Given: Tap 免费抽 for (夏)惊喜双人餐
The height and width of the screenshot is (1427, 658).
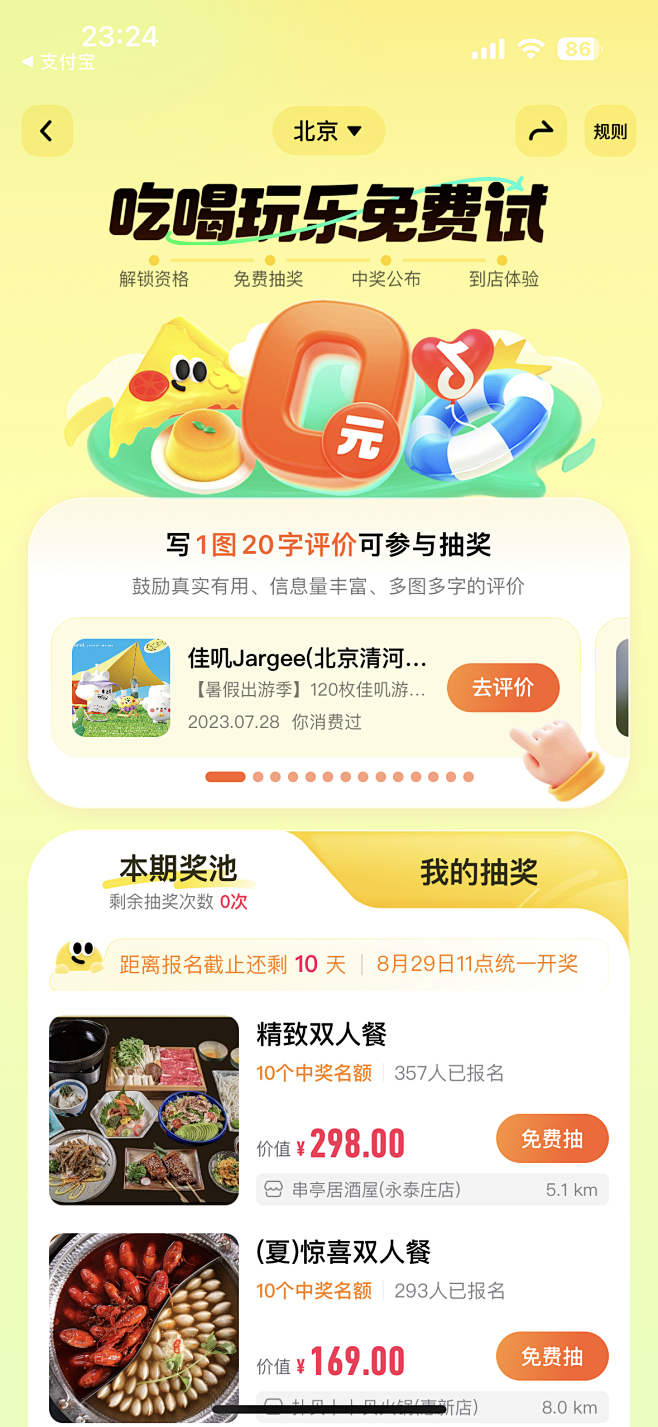Looking at the screenshot, I should pos(552,1356).
